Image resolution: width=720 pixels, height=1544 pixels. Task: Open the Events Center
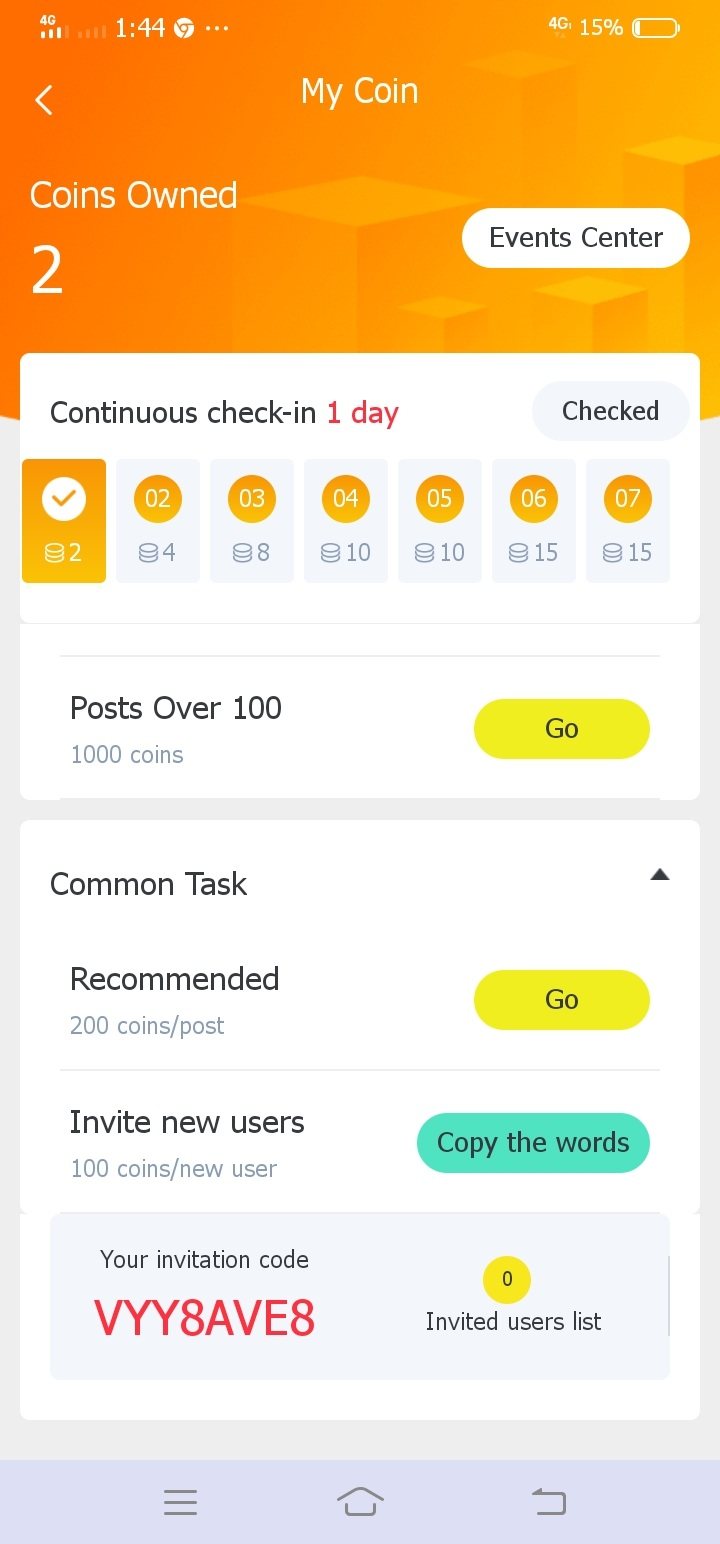[575, 238]
